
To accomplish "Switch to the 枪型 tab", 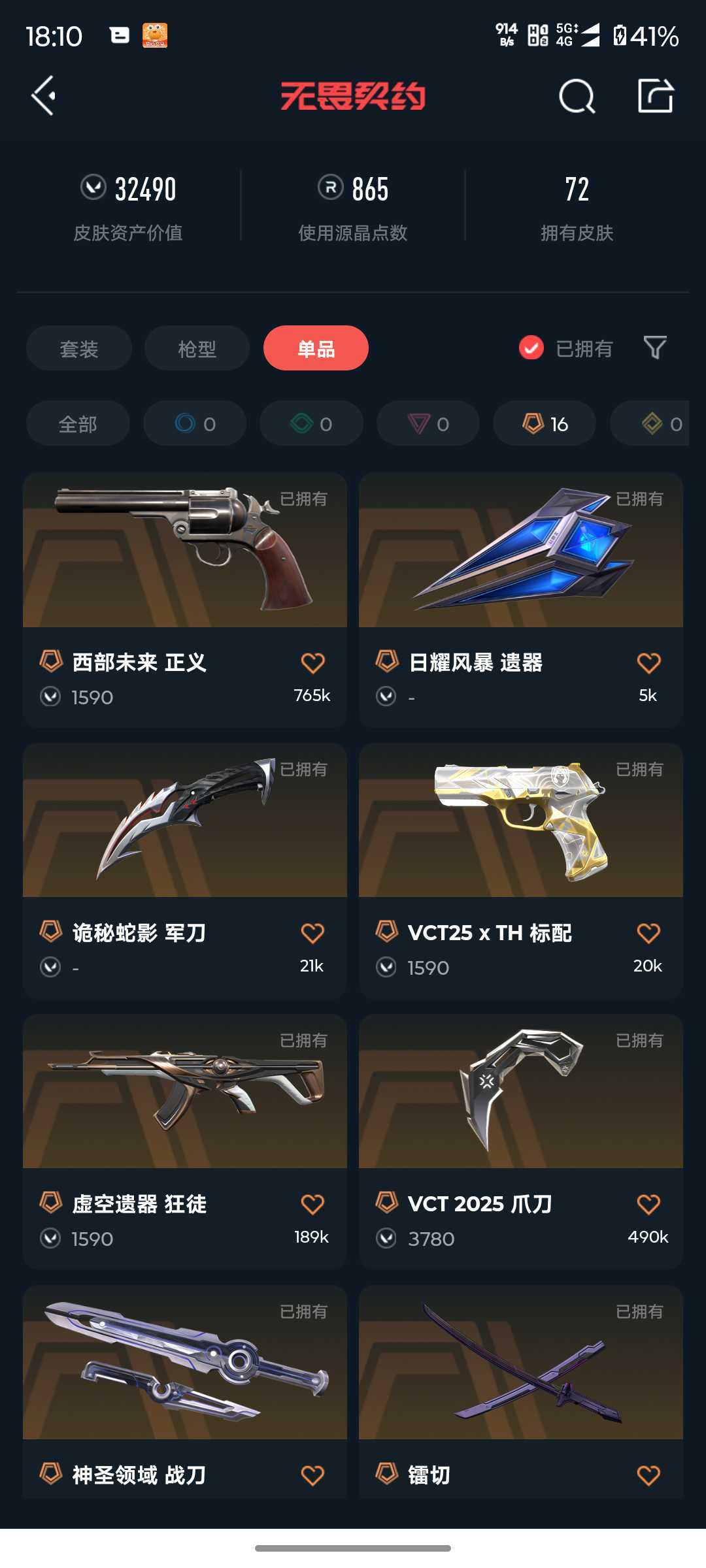I will [x=196, y=348].
